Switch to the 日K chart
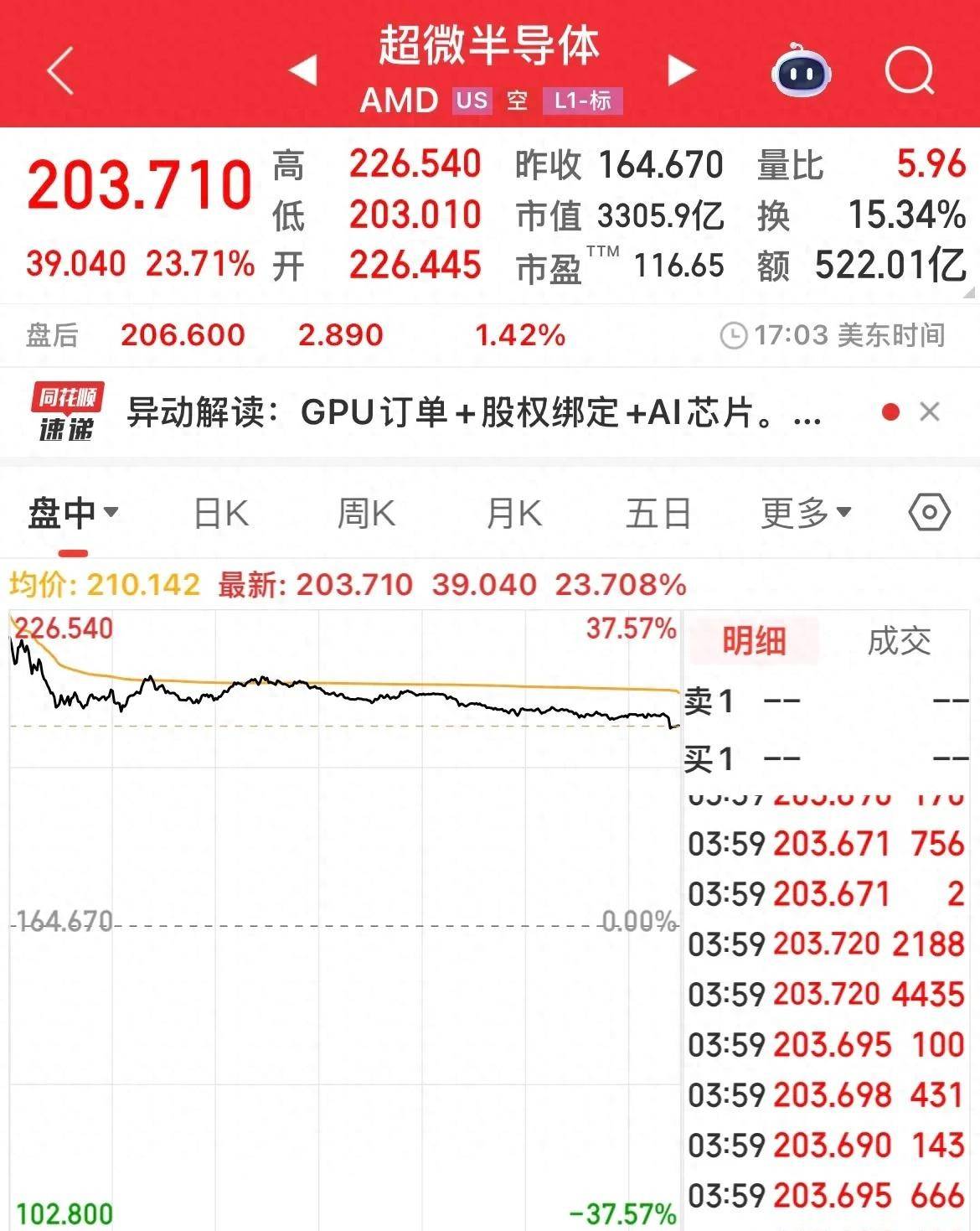 [x=221, y=512]
